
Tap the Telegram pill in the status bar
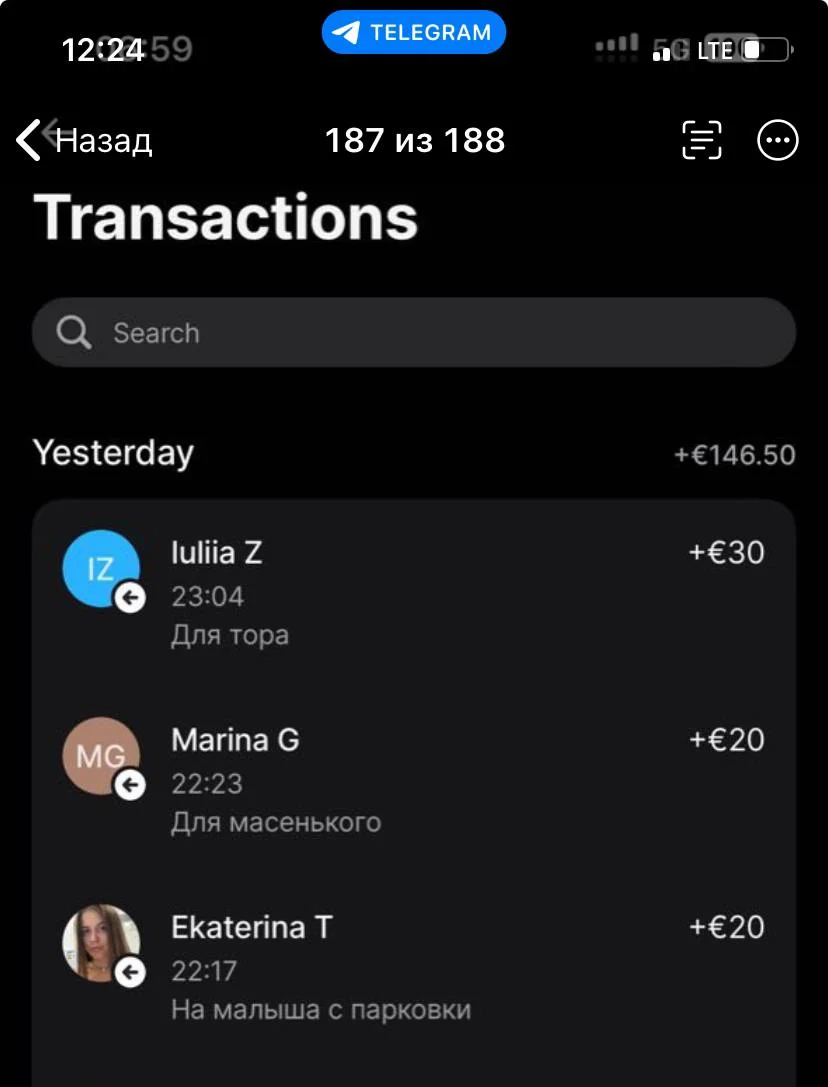click(x=414, y=32)
